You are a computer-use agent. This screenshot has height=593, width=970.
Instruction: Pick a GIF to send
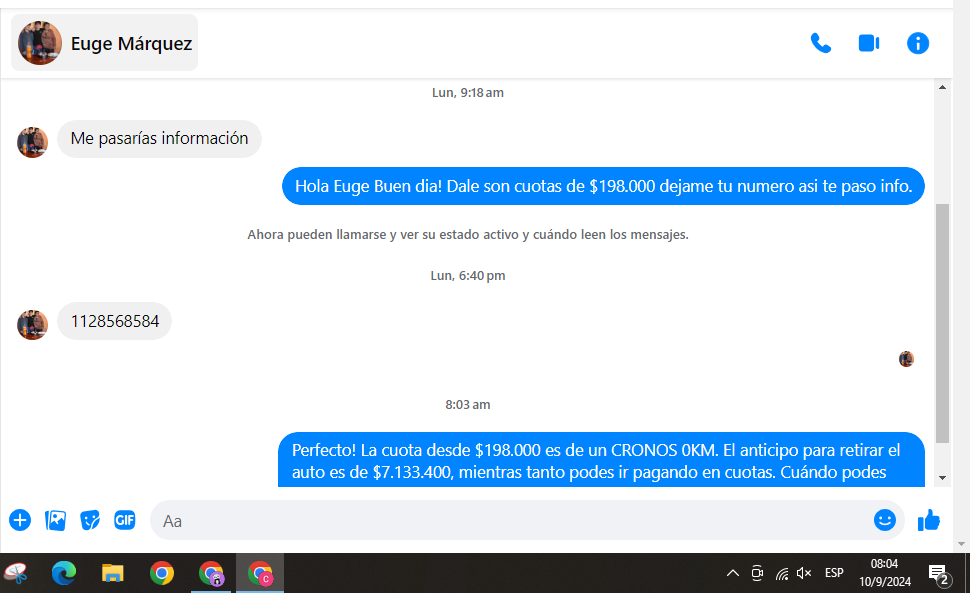coord(124,520)
